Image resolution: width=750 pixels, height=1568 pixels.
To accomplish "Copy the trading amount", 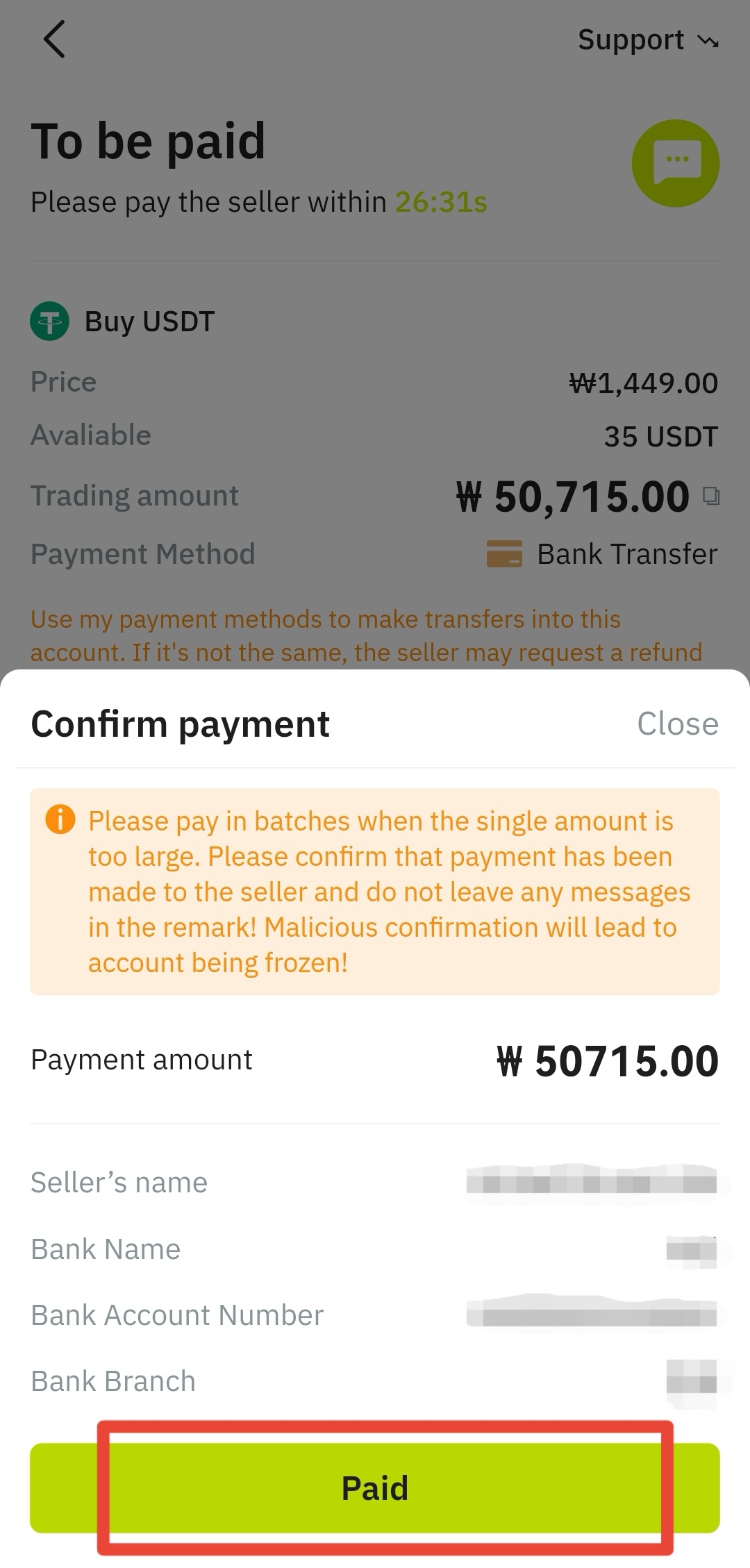I will tap(711, 496).
